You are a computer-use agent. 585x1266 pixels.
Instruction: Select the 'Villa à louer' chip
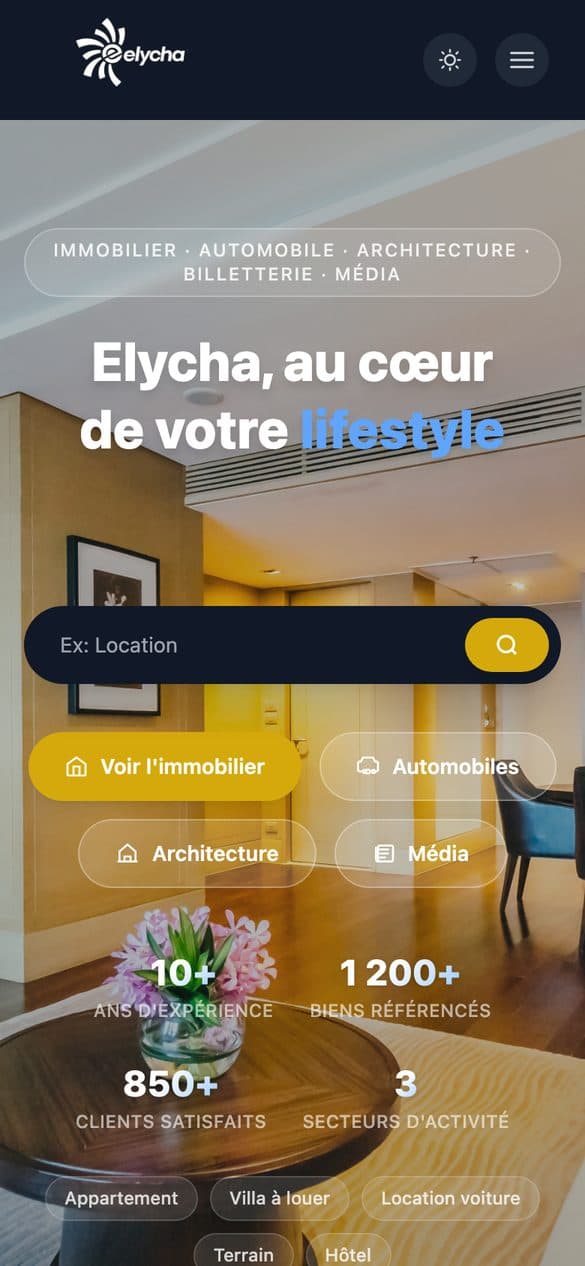click(279, 1198)
